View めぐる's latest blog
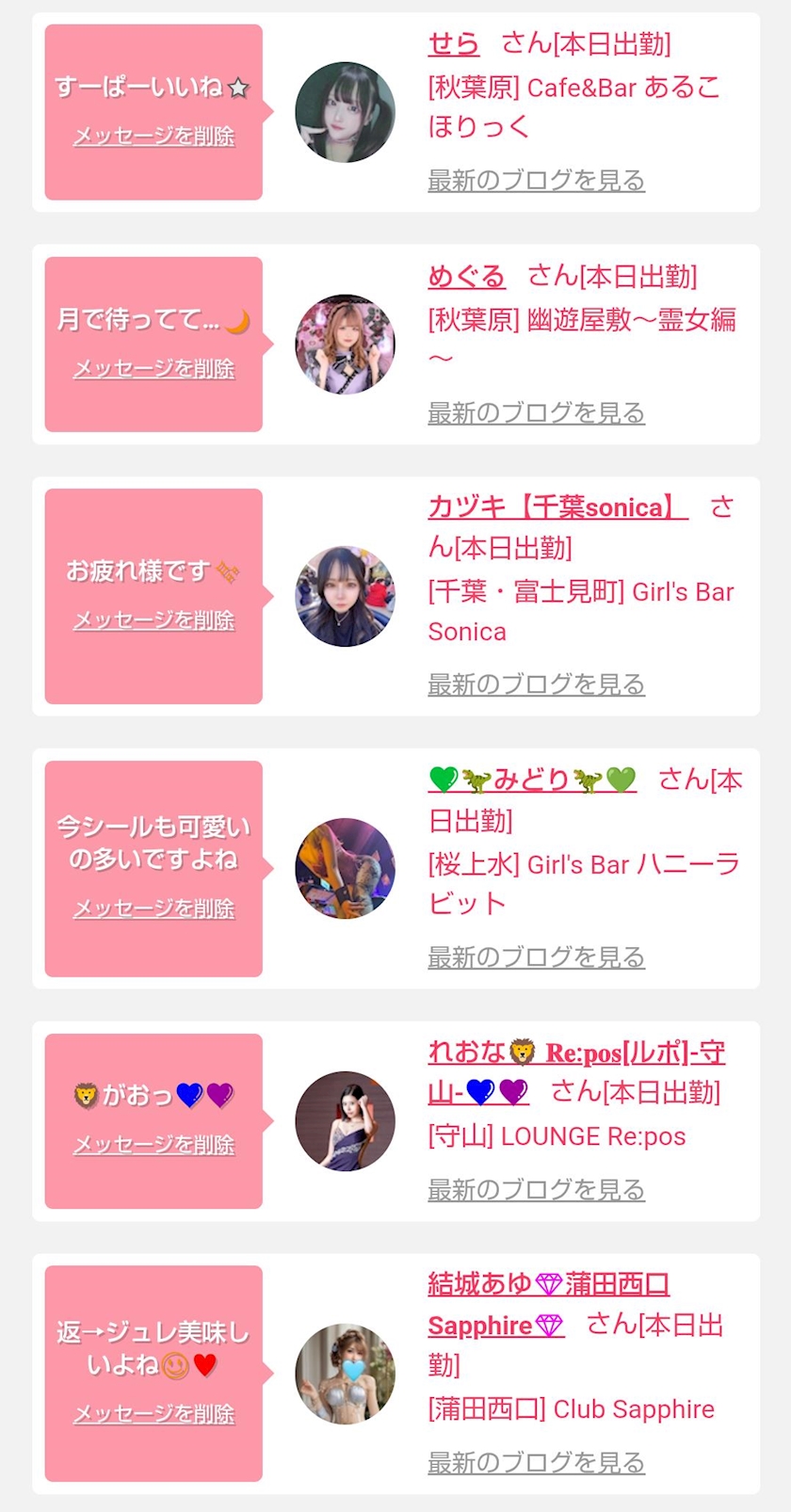 point(536,412)
